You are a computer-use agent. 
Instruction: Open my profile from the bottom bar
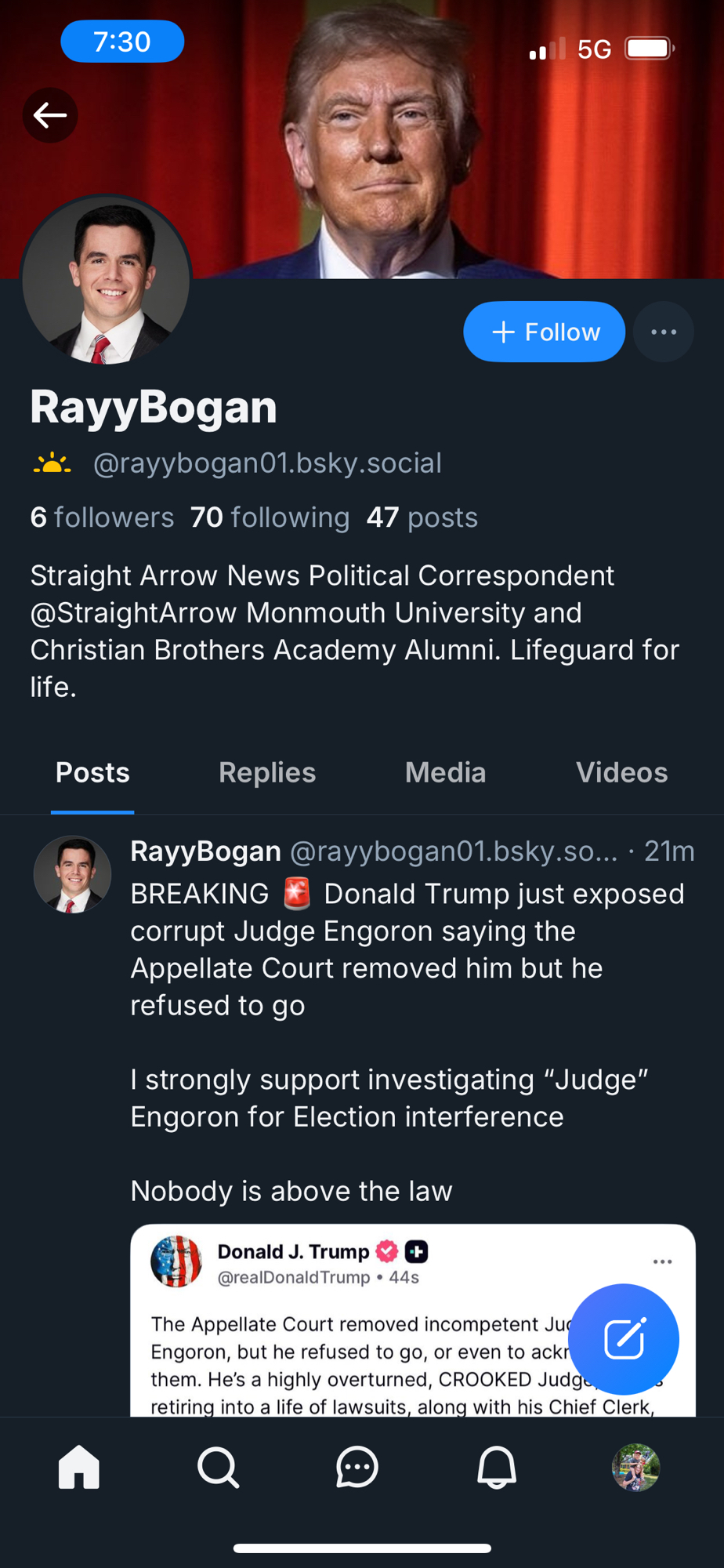635,1467
